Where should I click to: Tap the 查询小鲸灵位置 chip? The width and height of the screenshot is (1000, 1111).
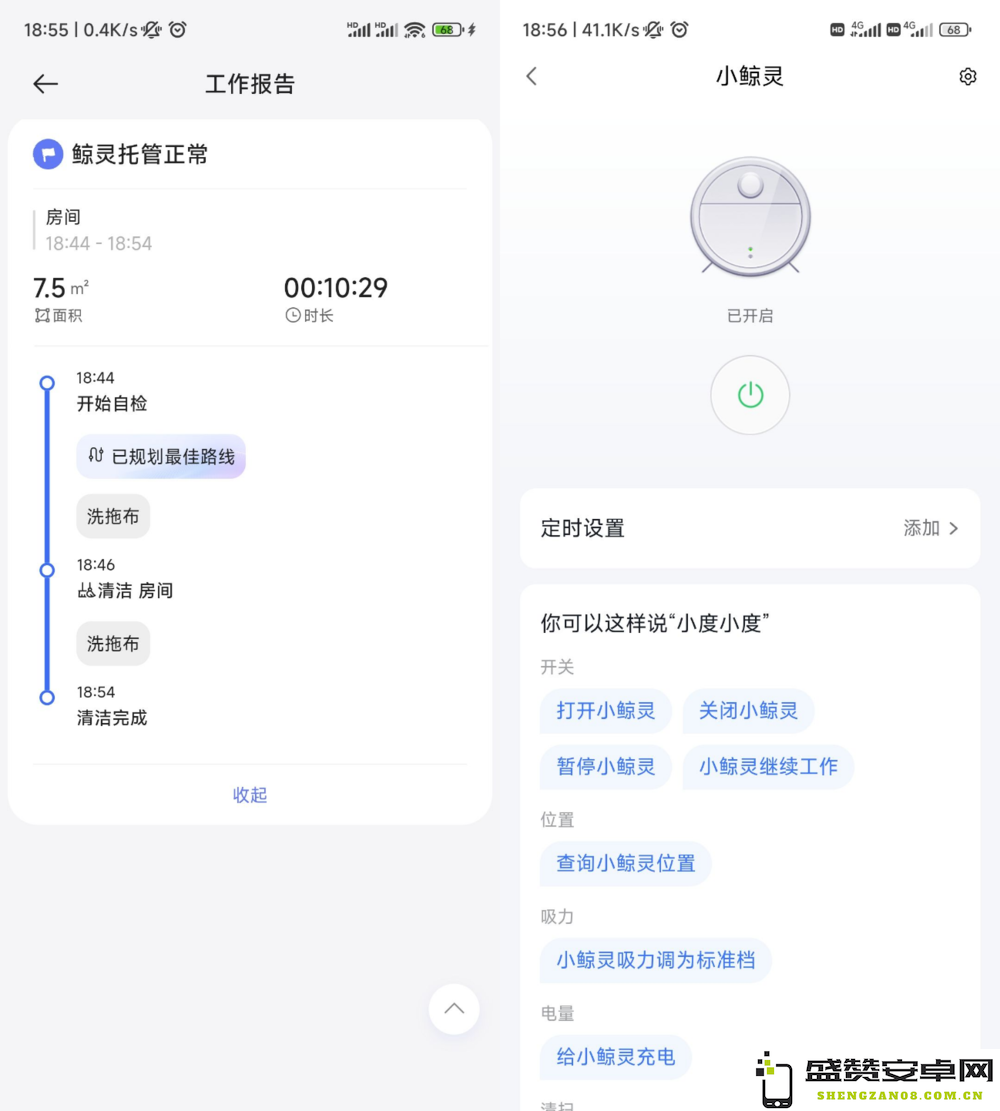(x=626, y=863)
